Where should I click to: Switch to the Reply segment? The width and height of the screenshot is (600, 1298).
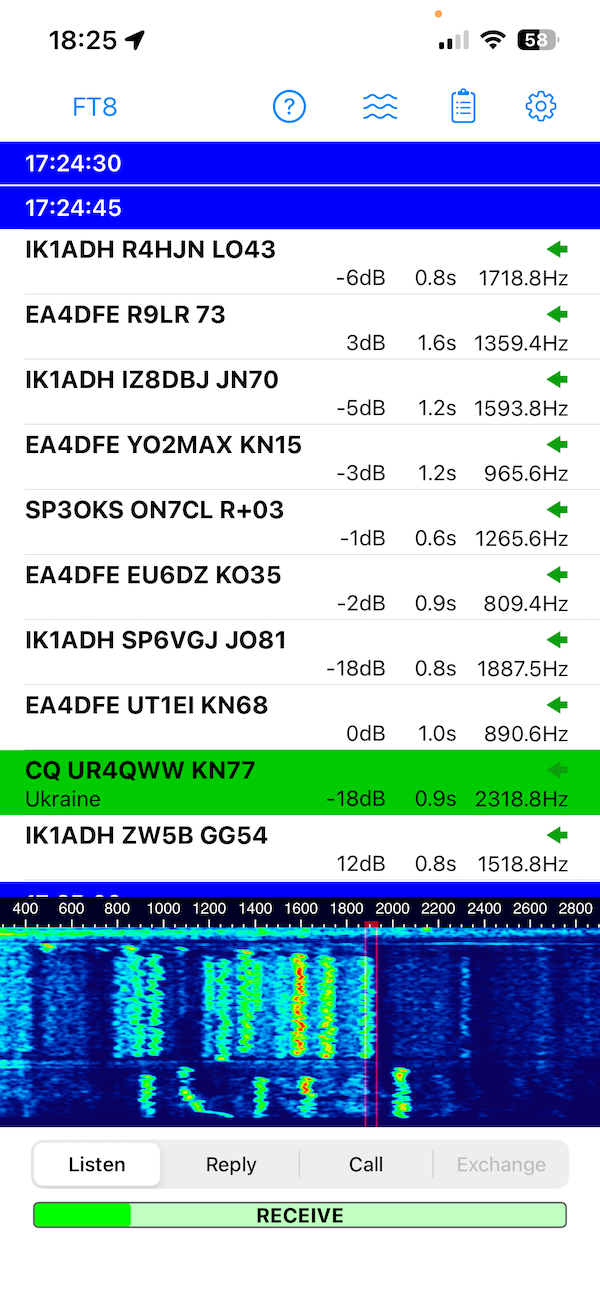point(231,1164)
